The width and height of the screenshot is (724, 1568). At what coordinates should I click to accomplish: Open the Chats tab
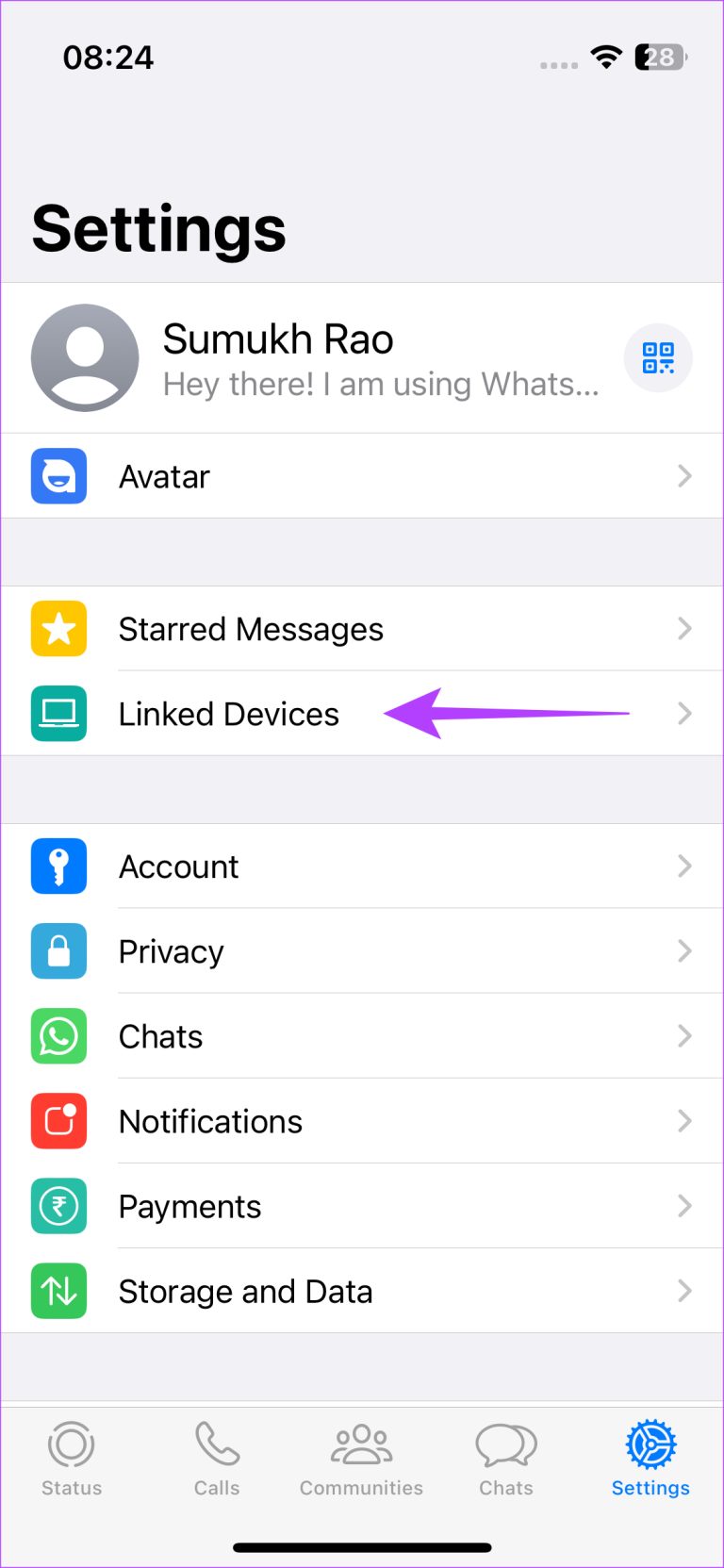[505, 1457]
